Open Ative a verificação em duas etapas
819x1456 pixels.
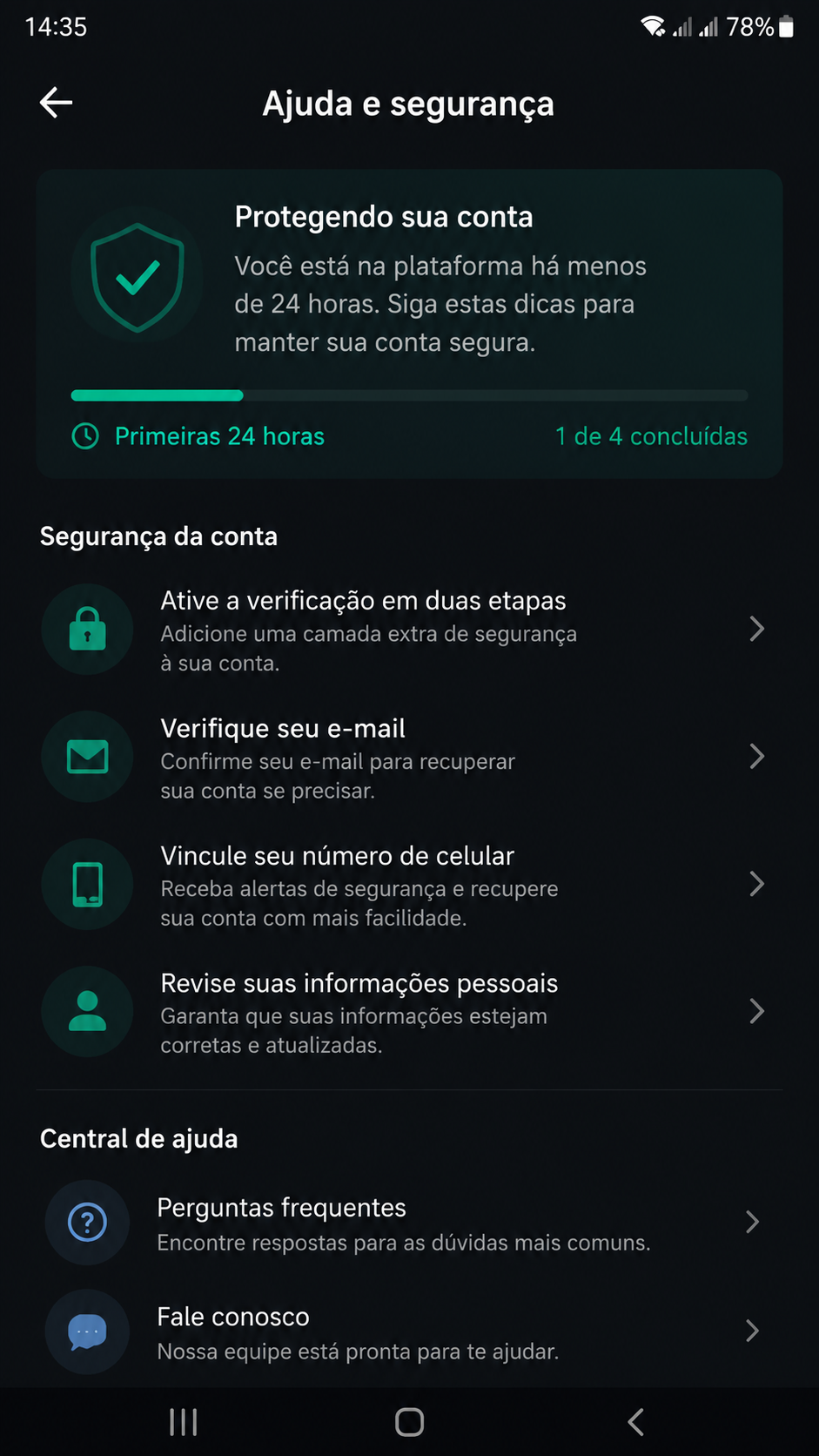(x=409, y=630)
